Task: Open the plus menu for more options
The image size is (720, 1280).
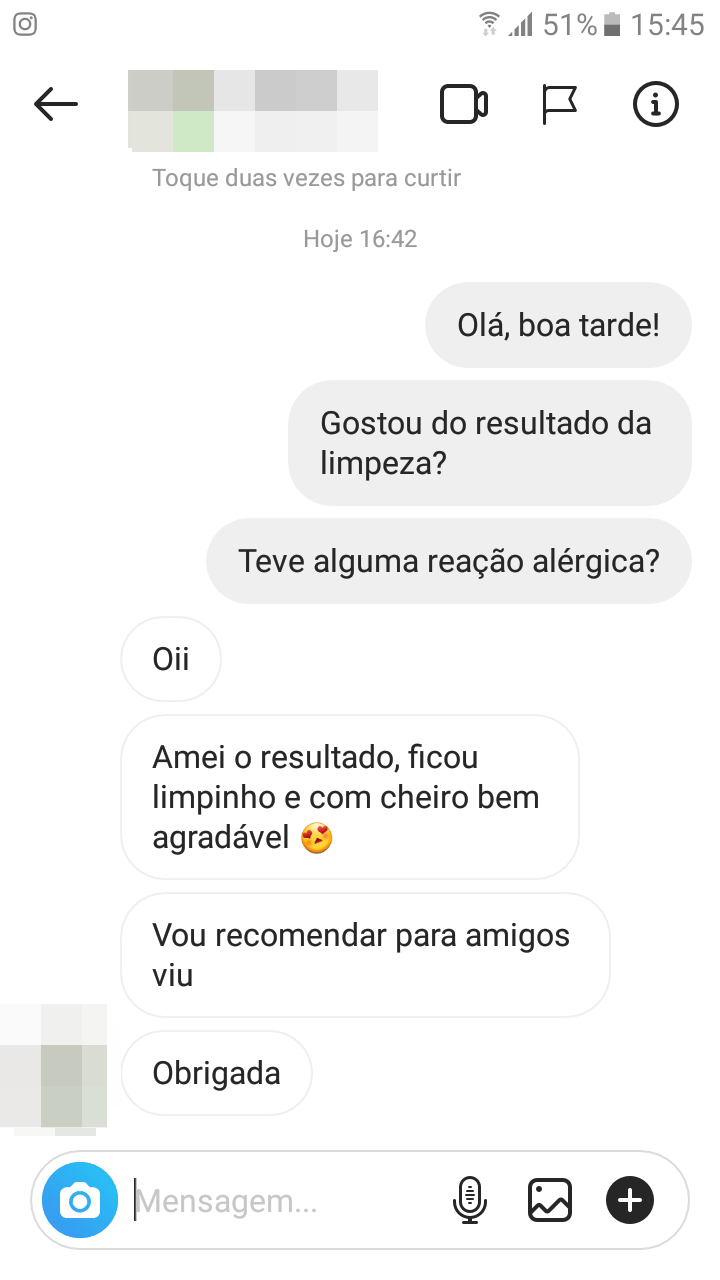Action: pos(630,1199)
